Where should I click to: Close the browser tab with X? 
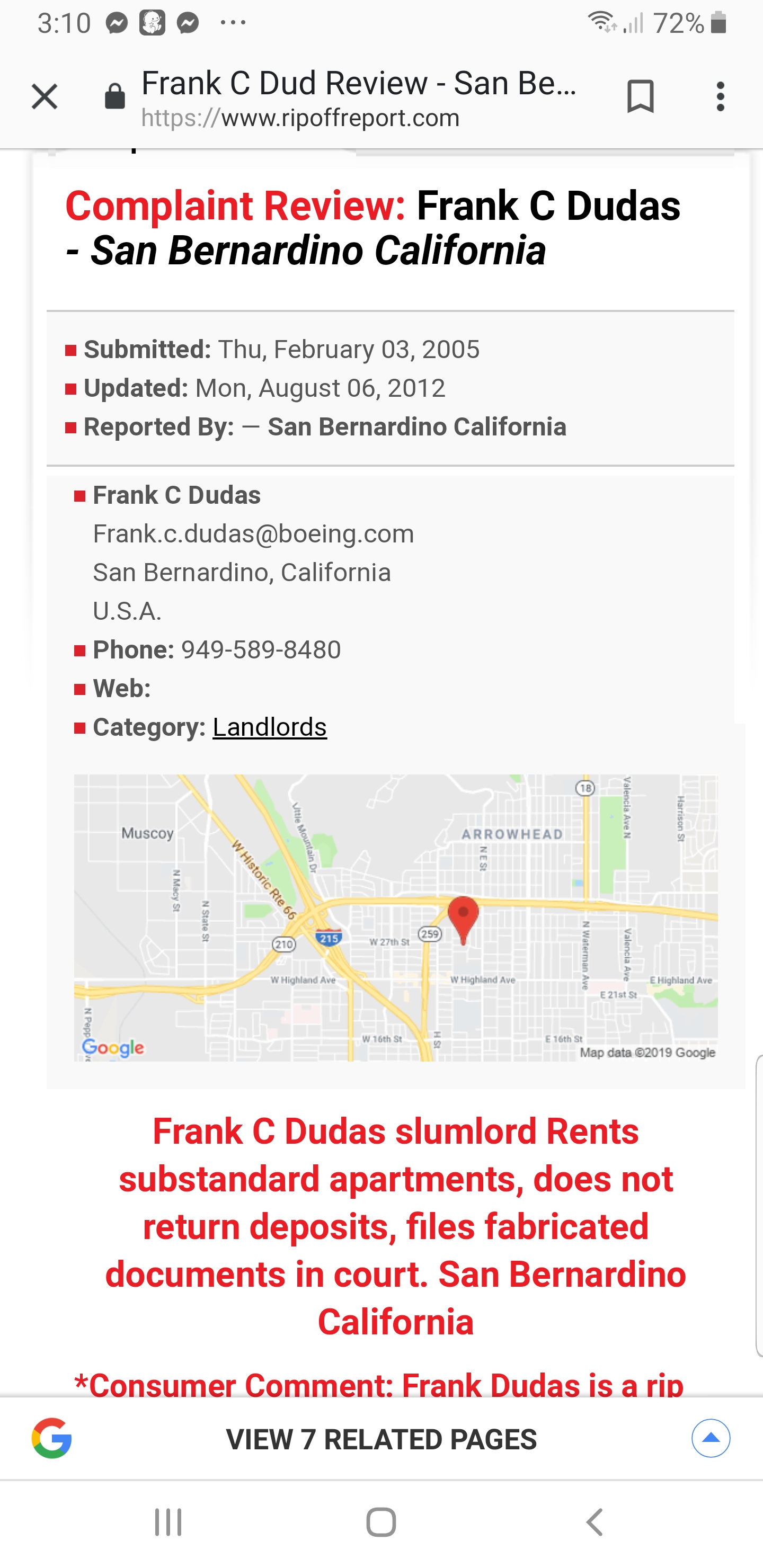point(45,97)
